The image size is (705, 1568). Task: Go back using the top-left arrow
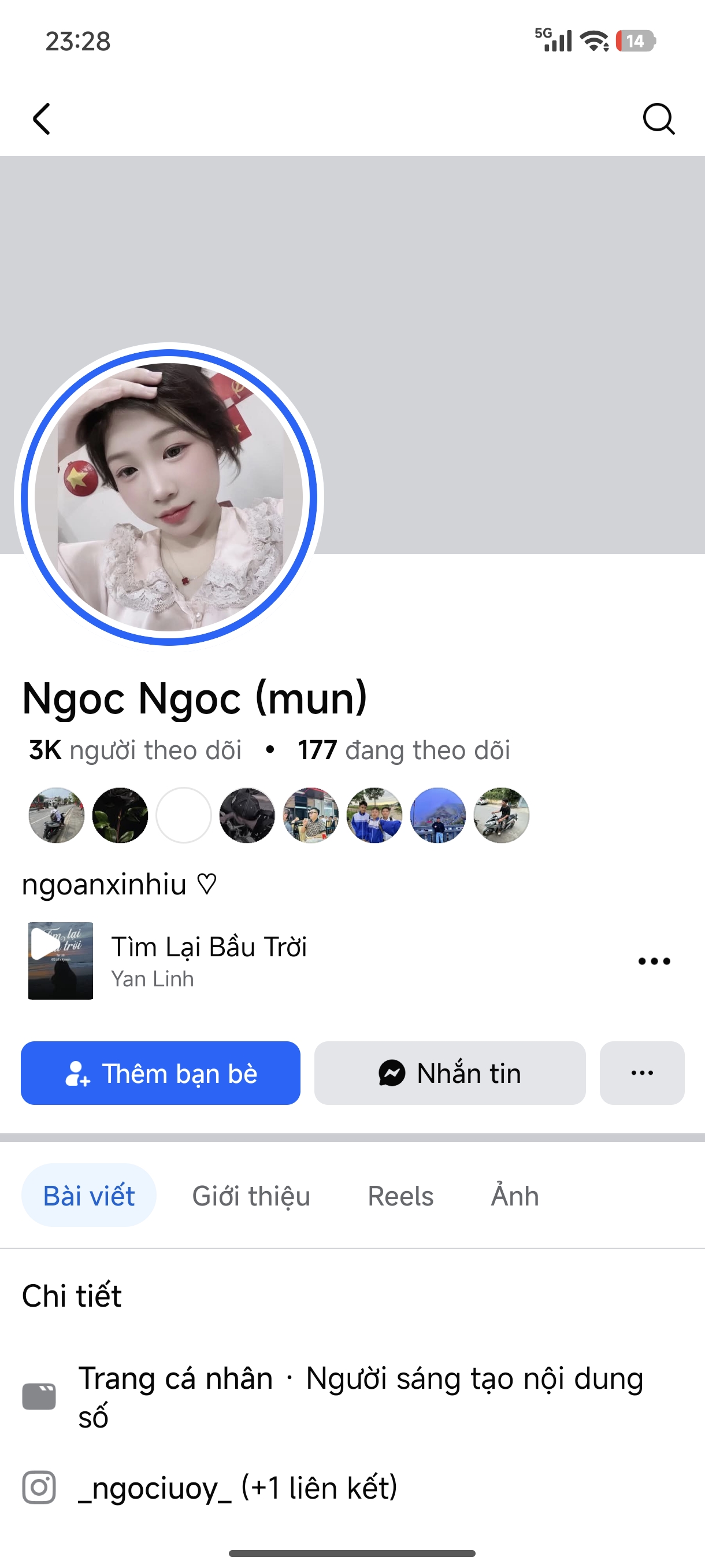(42, 118)
